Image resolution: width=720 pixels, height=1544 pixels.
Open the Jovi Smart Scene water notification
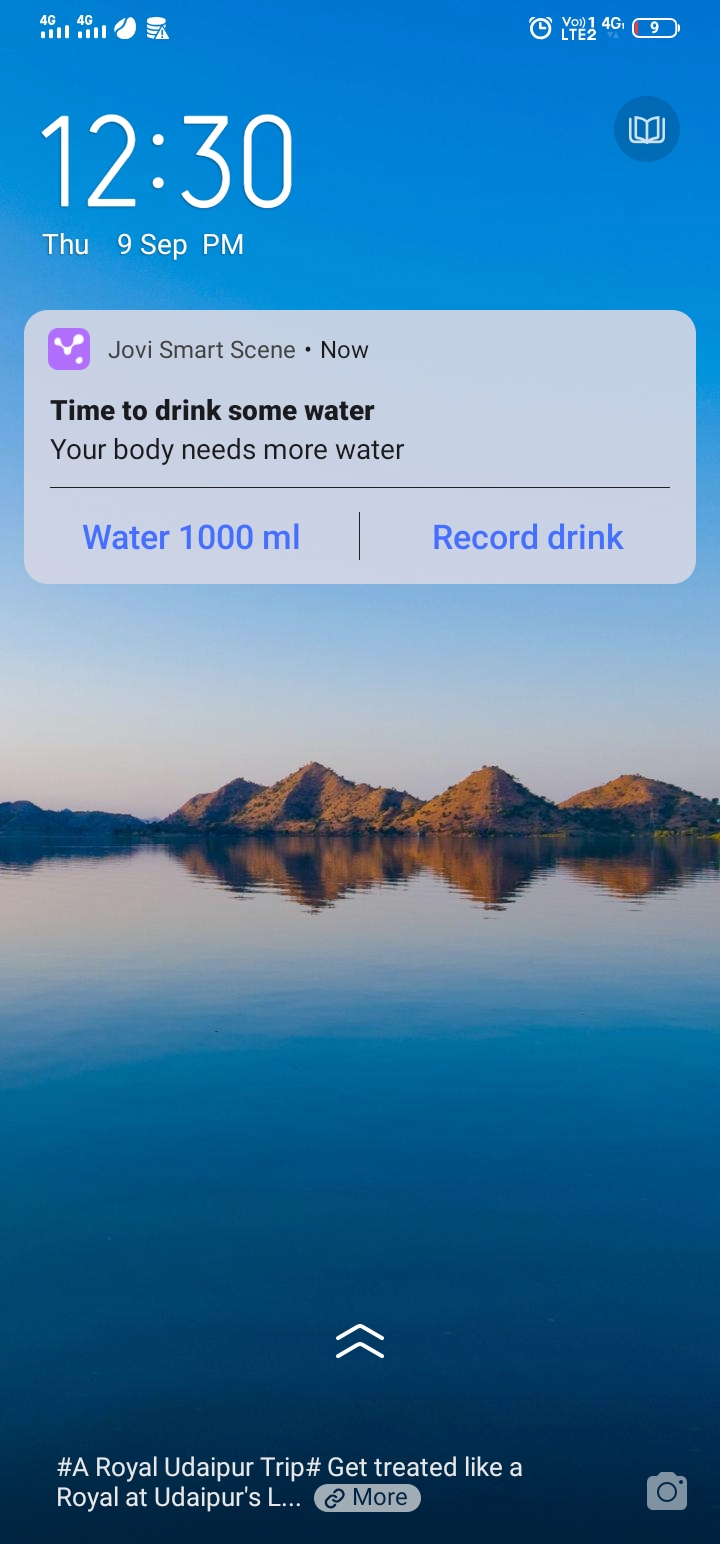click(300, 428)
